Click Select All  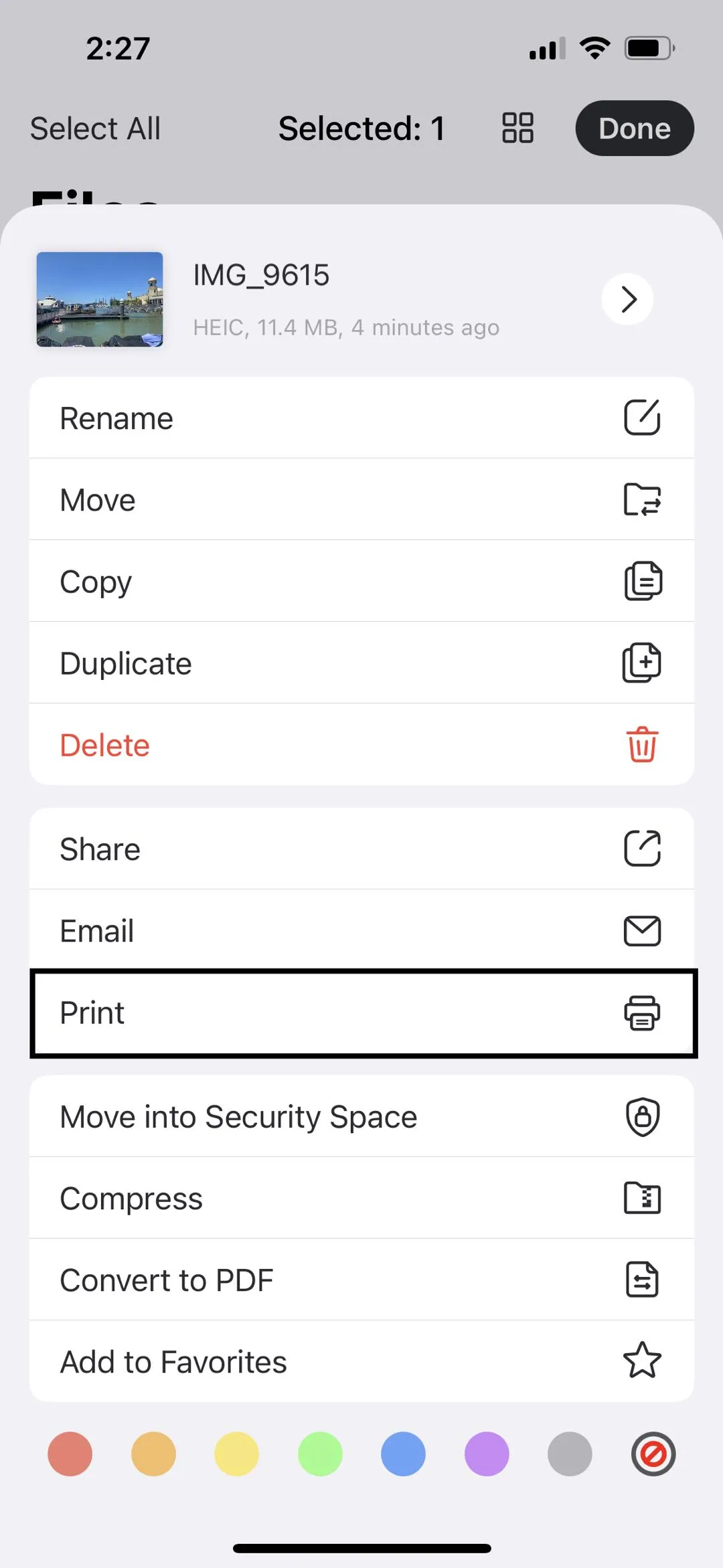tap(95, 128)
